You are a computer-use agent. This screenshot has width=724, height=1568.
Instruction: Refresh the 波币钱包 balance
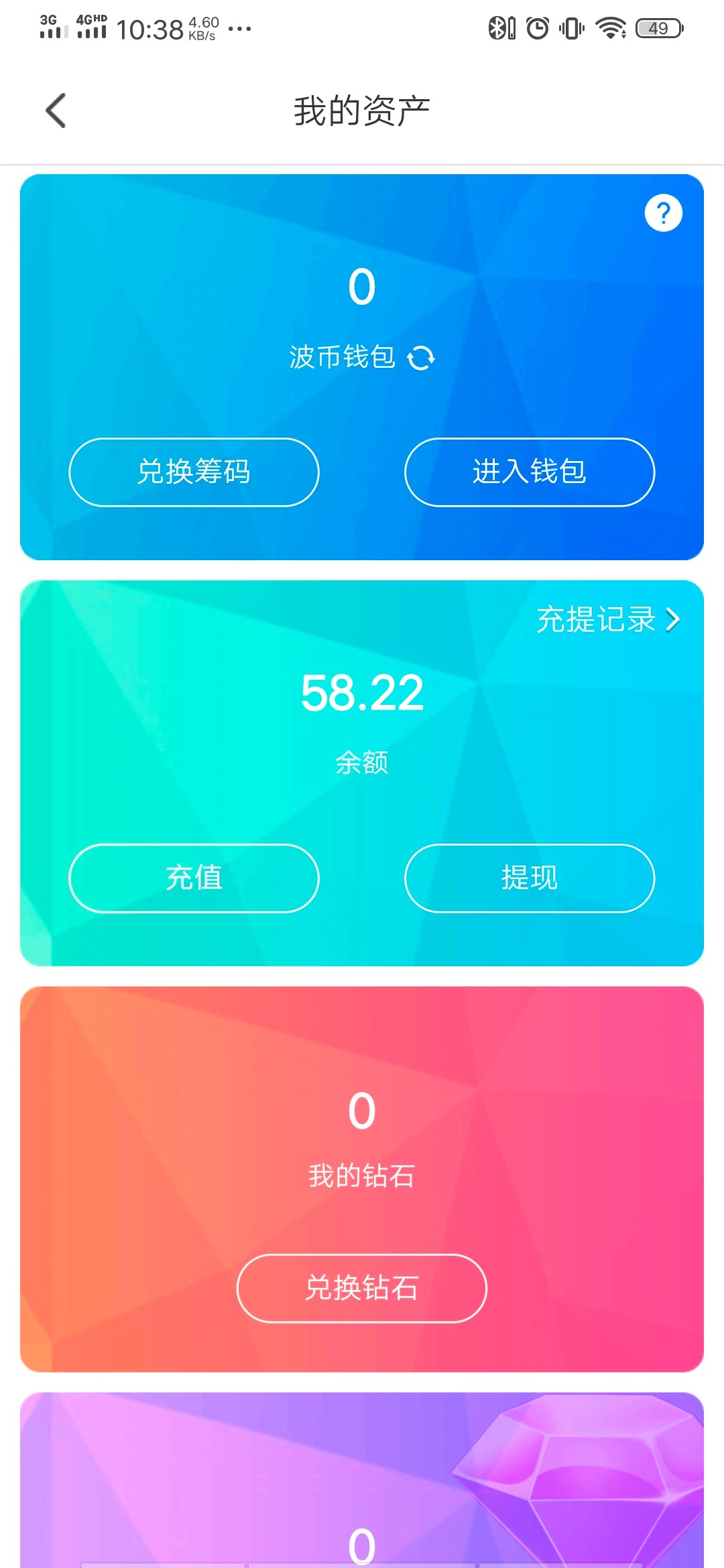421,358
